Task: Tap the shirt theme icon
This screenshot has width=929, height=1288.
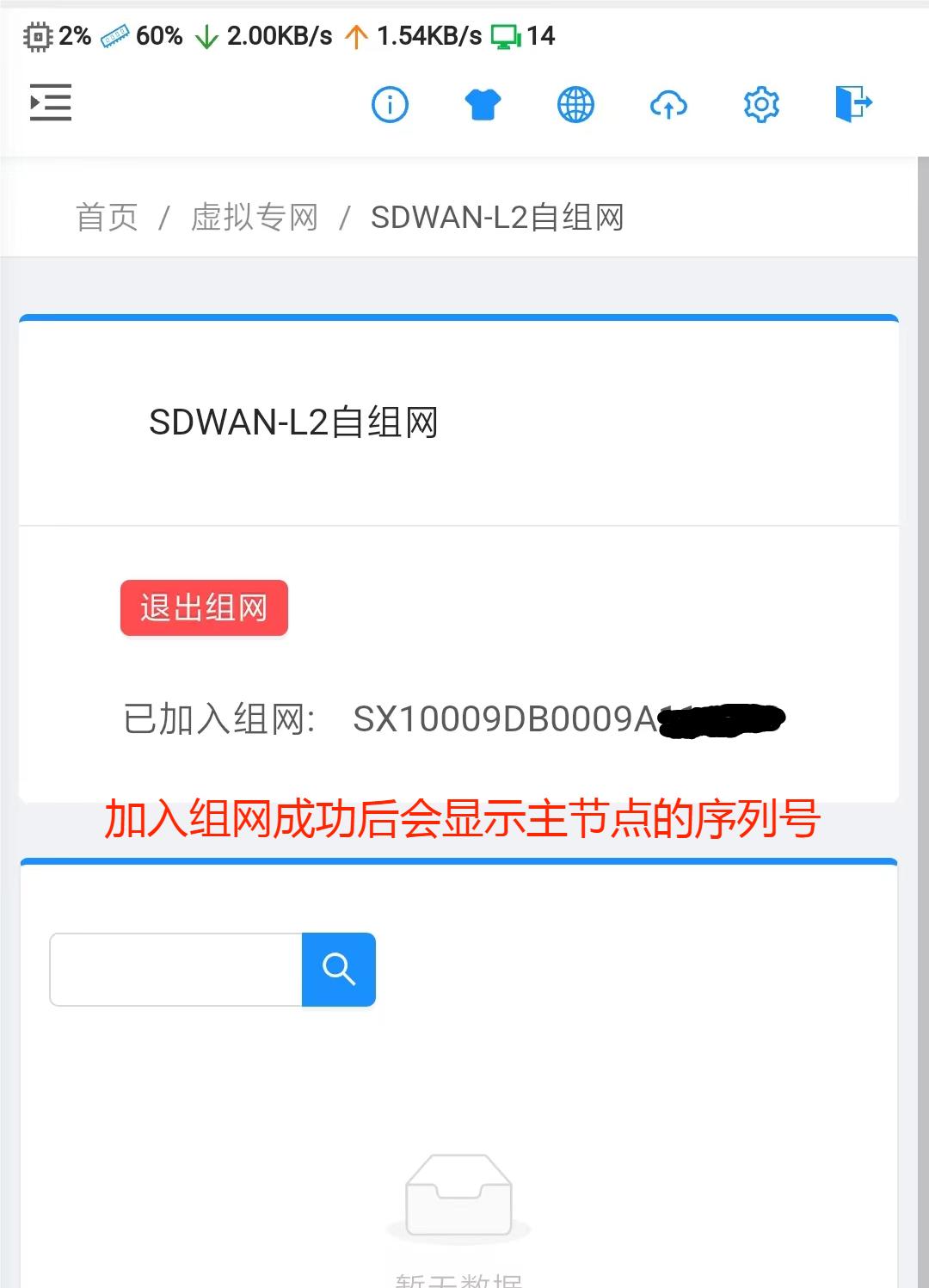Action: (x=483, y=105)
